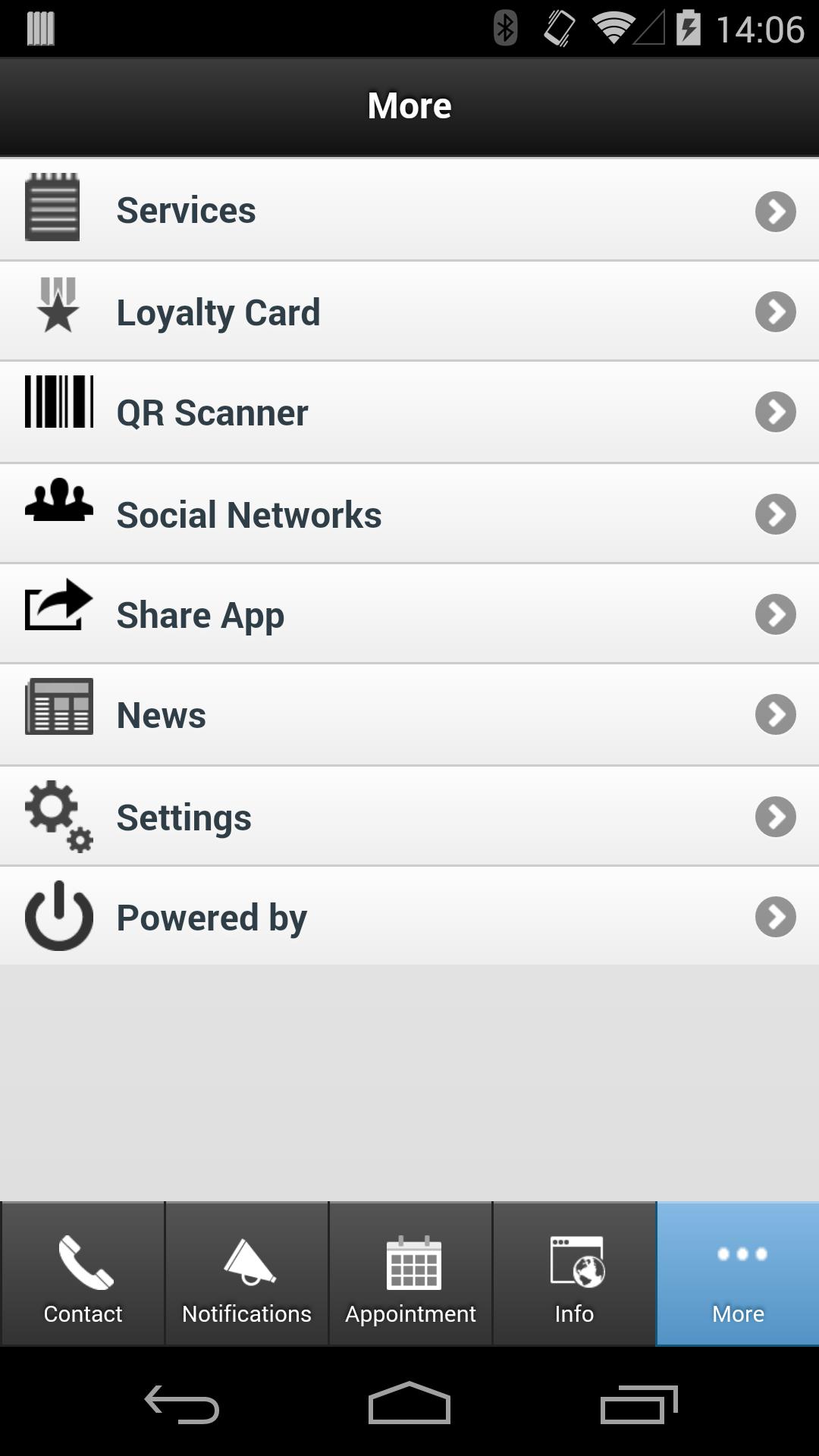Viewport: 819px width, 1456px height.
Task: Switch to the Notifications tab
Action: coord(246,1276)
